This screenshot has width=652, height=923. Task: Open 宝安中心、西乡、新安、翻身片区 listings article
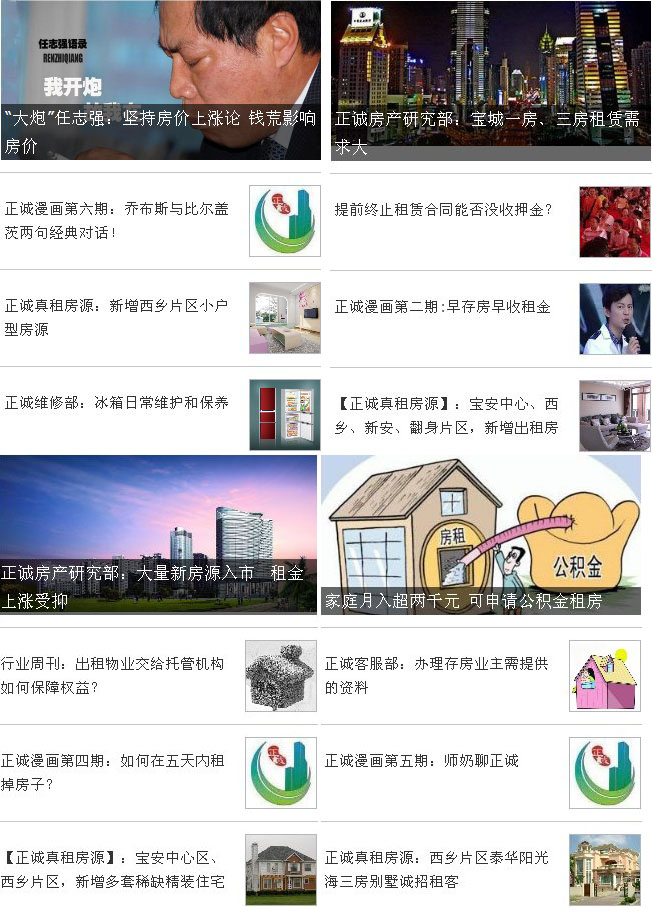pos(446,415)
